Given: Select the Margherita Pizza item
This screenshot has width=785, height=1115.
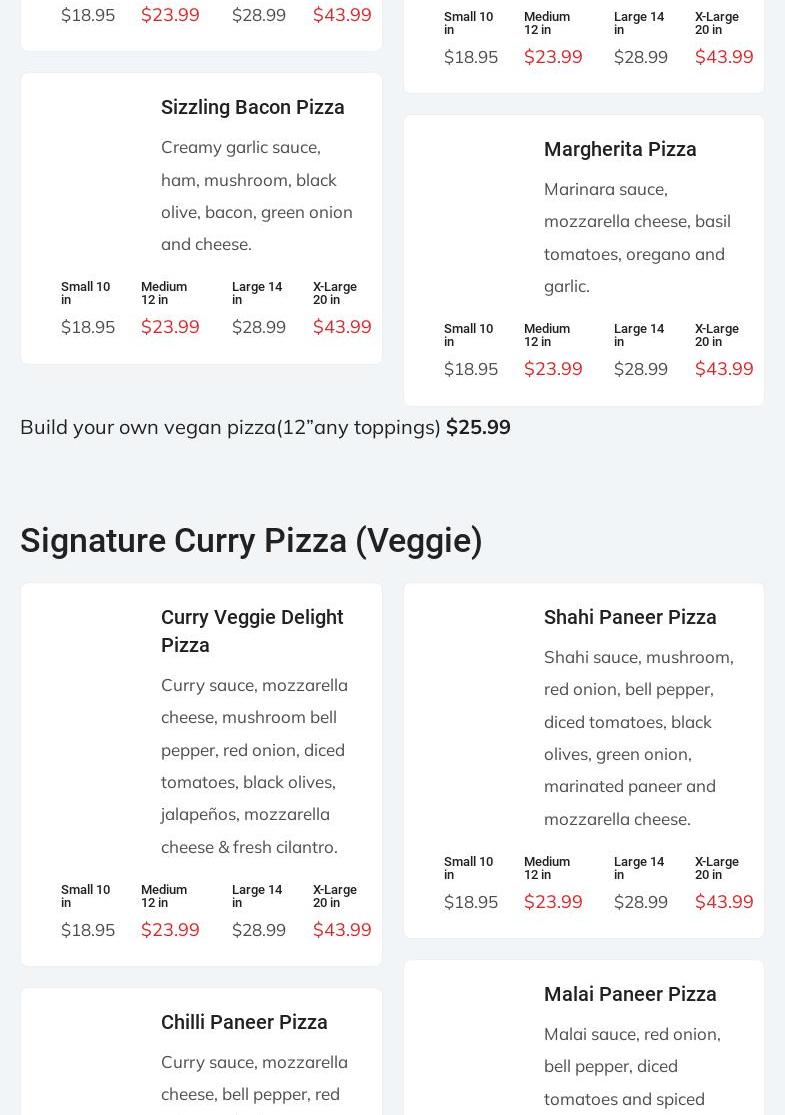Looking at the screenshot, I should (619, 149).
